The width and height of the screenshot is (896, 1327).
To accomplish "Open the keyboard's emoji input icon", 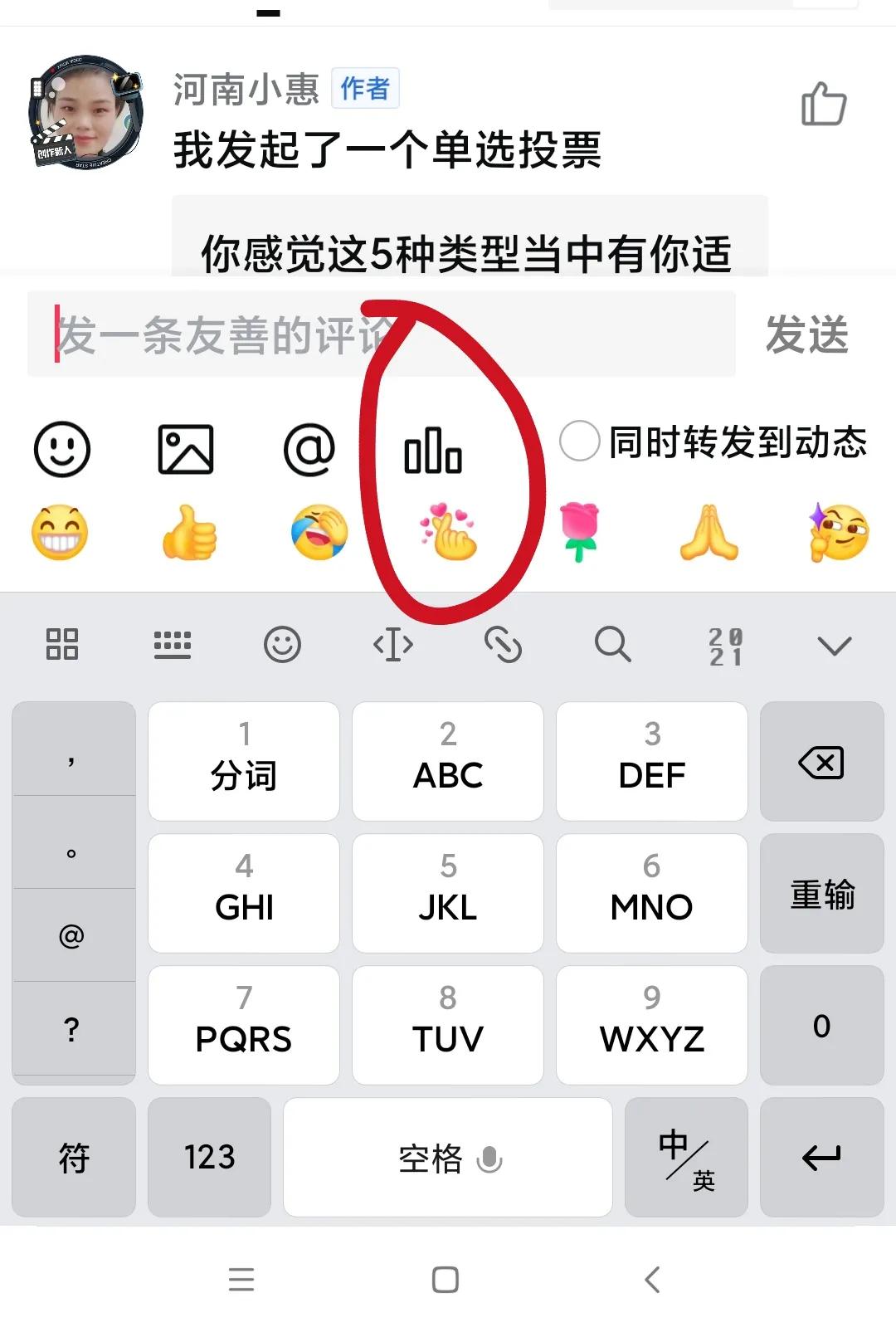I will (x=283, y=644).
